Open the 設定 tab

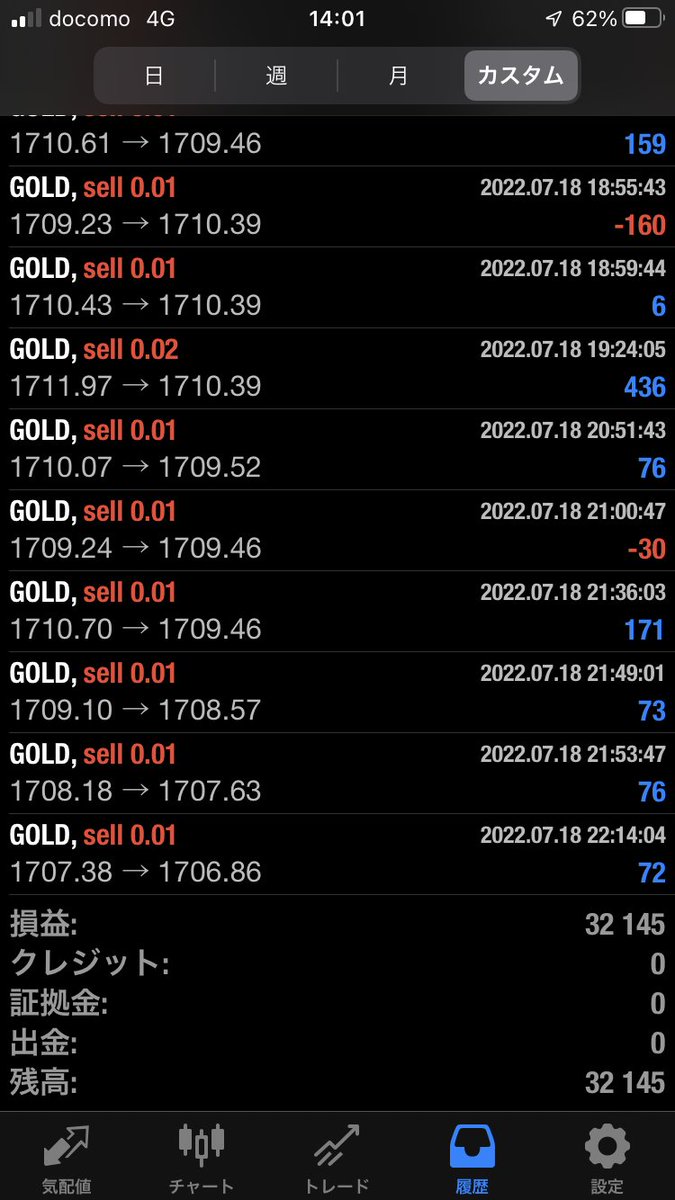tap(607, 1158)
